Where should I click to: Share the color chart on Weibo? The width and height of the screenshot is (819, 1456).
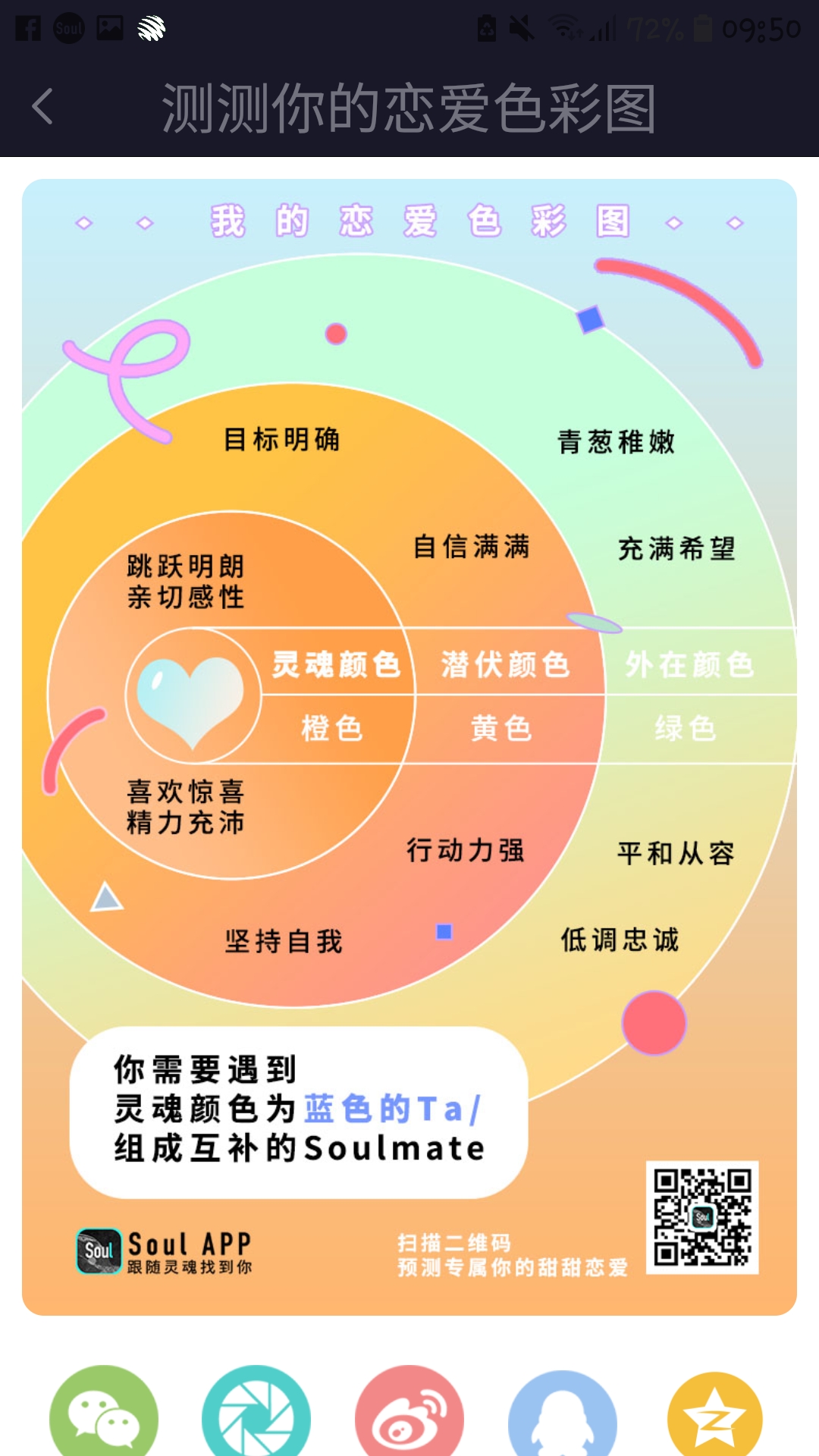coord(409,1412)
